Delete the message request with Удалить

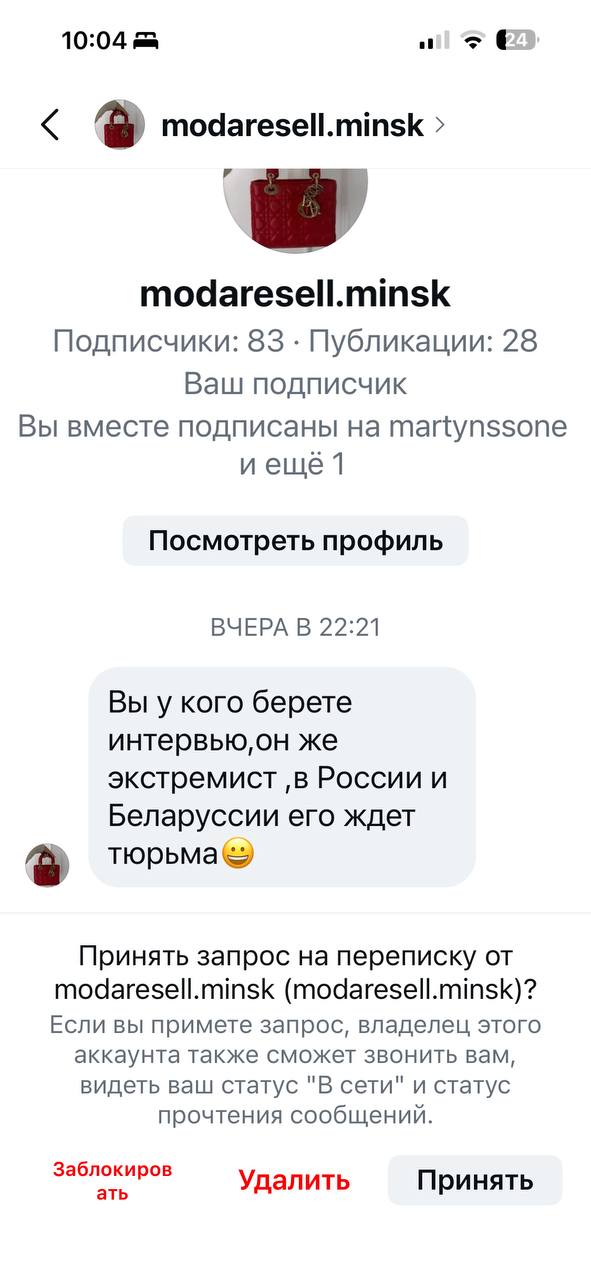[294, 1180]
